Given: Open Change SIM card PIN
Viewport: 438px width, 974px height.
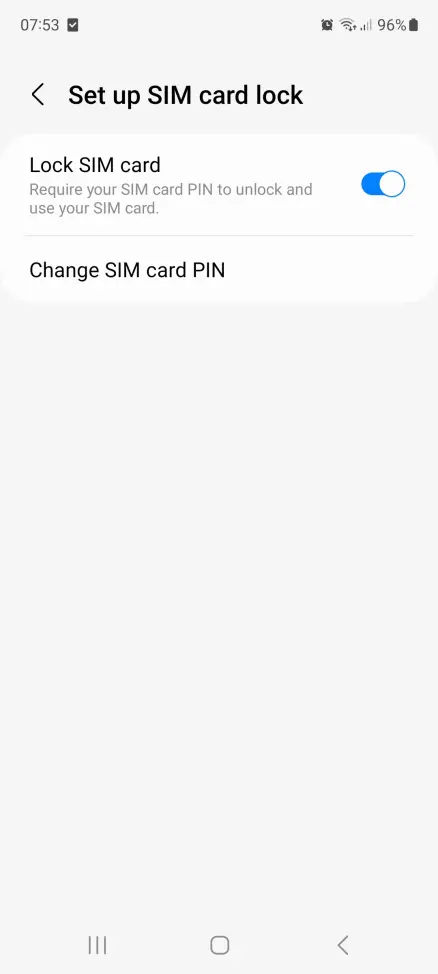Looking at the screenshot, I should coord(219,270).
